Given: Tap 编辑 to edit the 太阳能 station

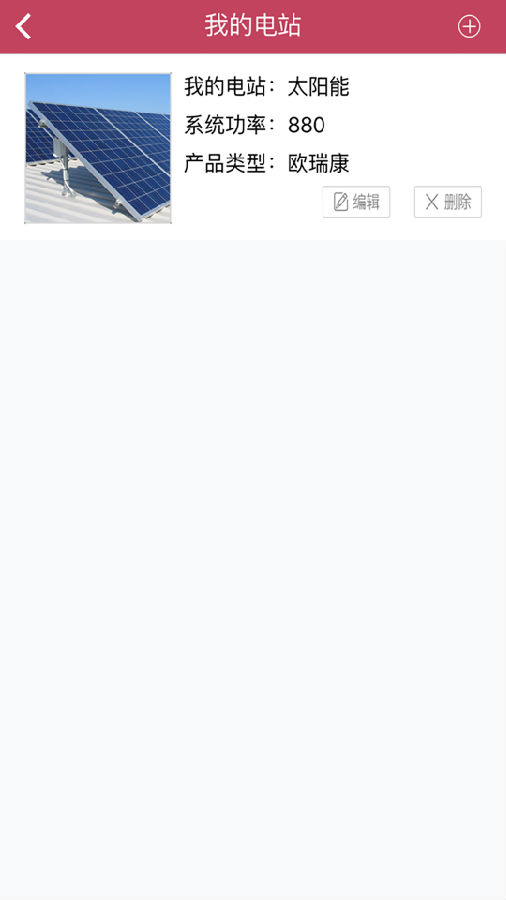Looking at the screenshot, I should [356, 202].
